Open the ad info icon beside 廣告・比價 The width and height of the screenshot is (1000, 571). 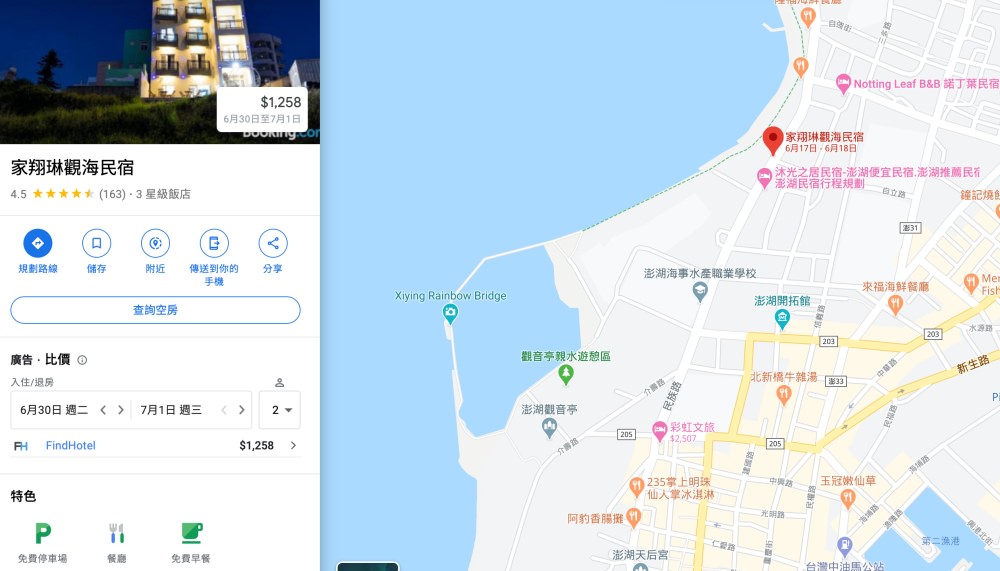coord(82,360)
